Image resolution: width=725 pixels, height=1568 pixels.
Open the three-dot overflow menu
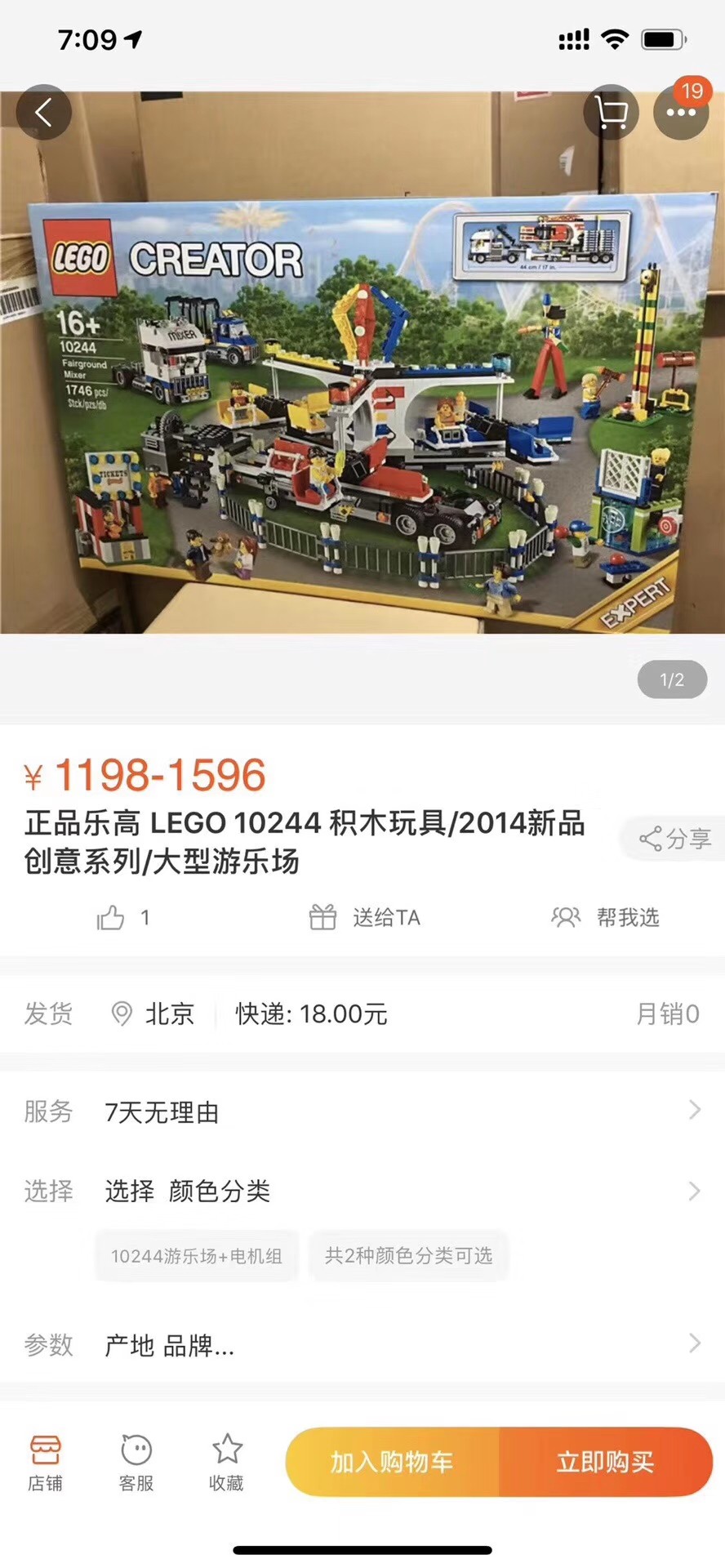[x=681, y=113]
